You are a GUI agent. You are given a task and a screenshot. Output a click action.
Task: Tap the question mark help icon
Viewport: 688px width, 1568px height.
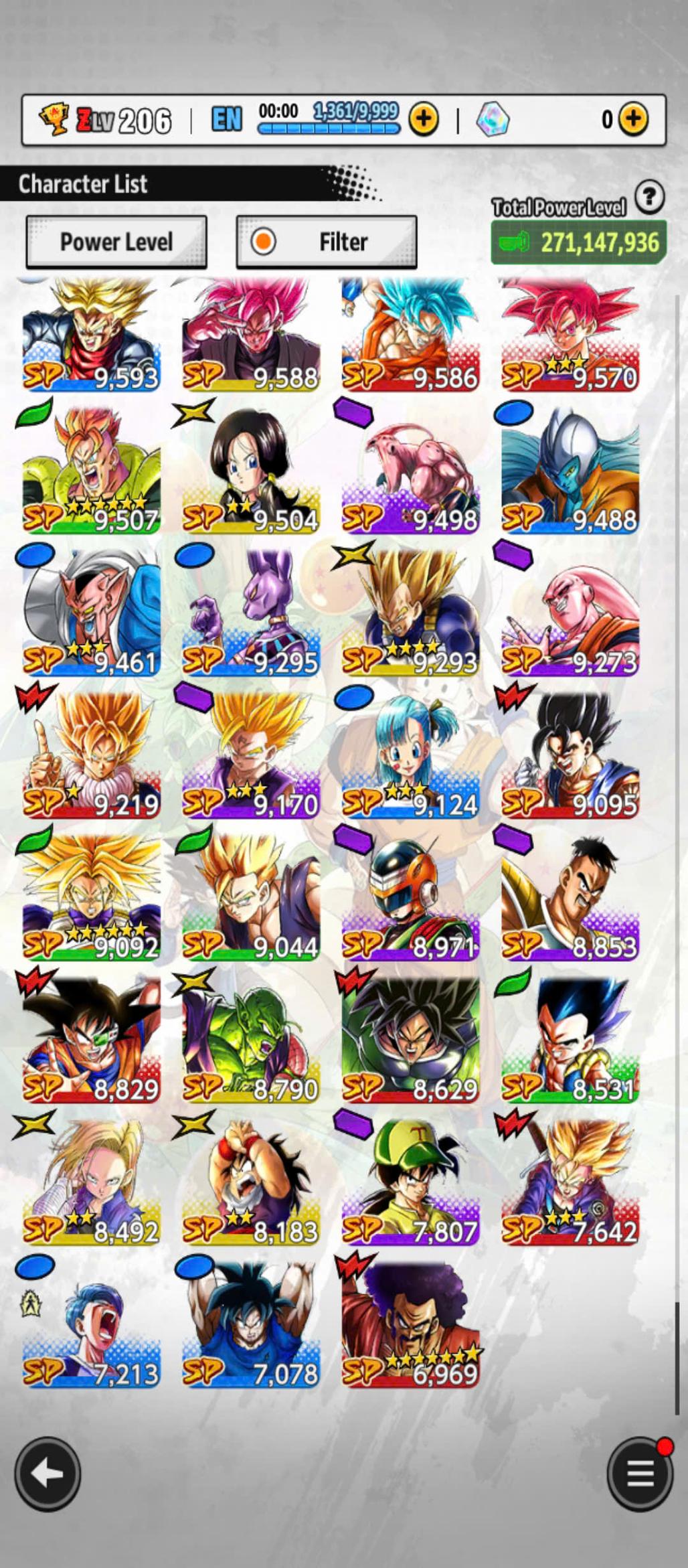tap(649, 197)
